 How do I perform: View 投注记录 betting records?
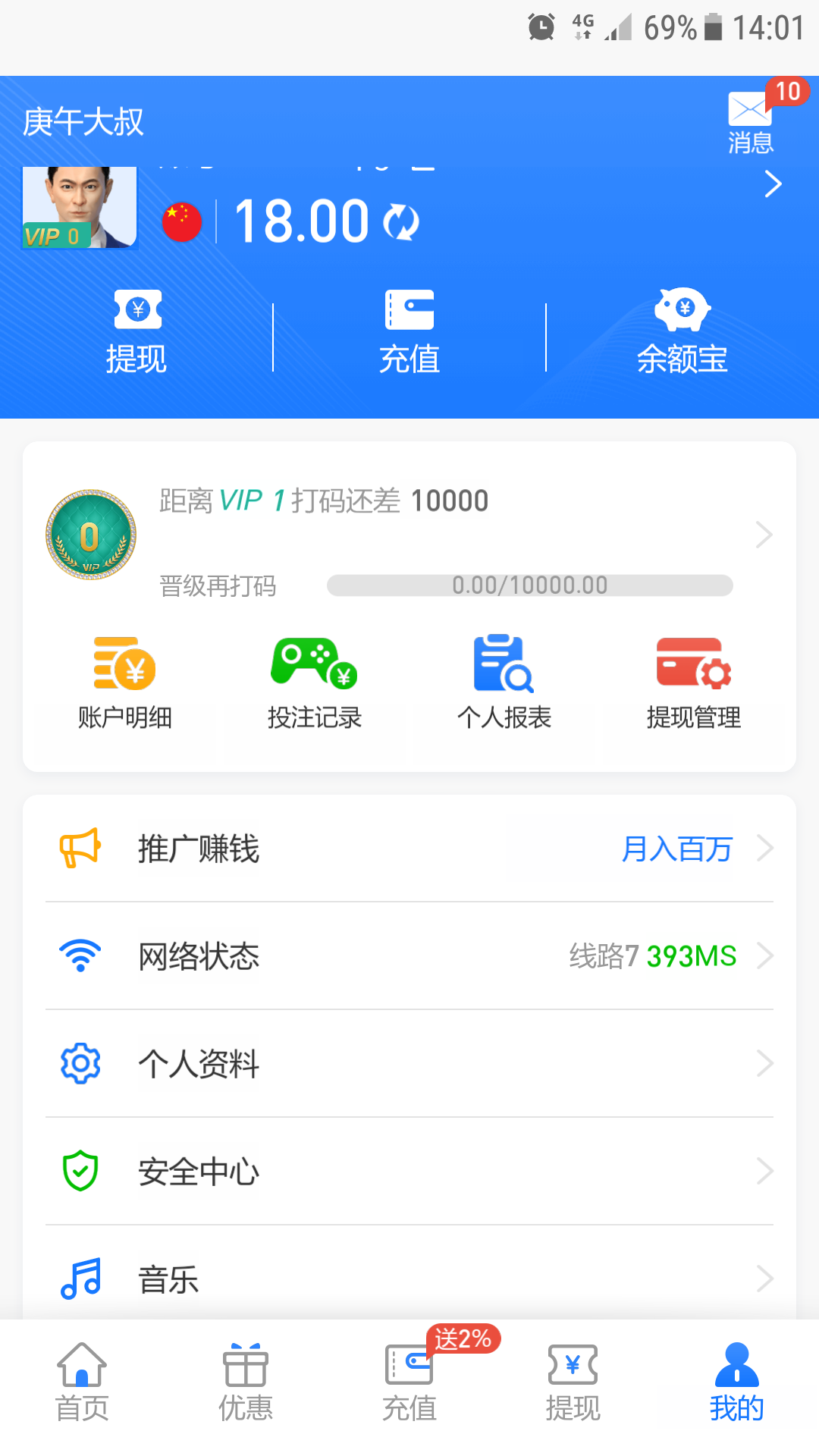(315, 679)
